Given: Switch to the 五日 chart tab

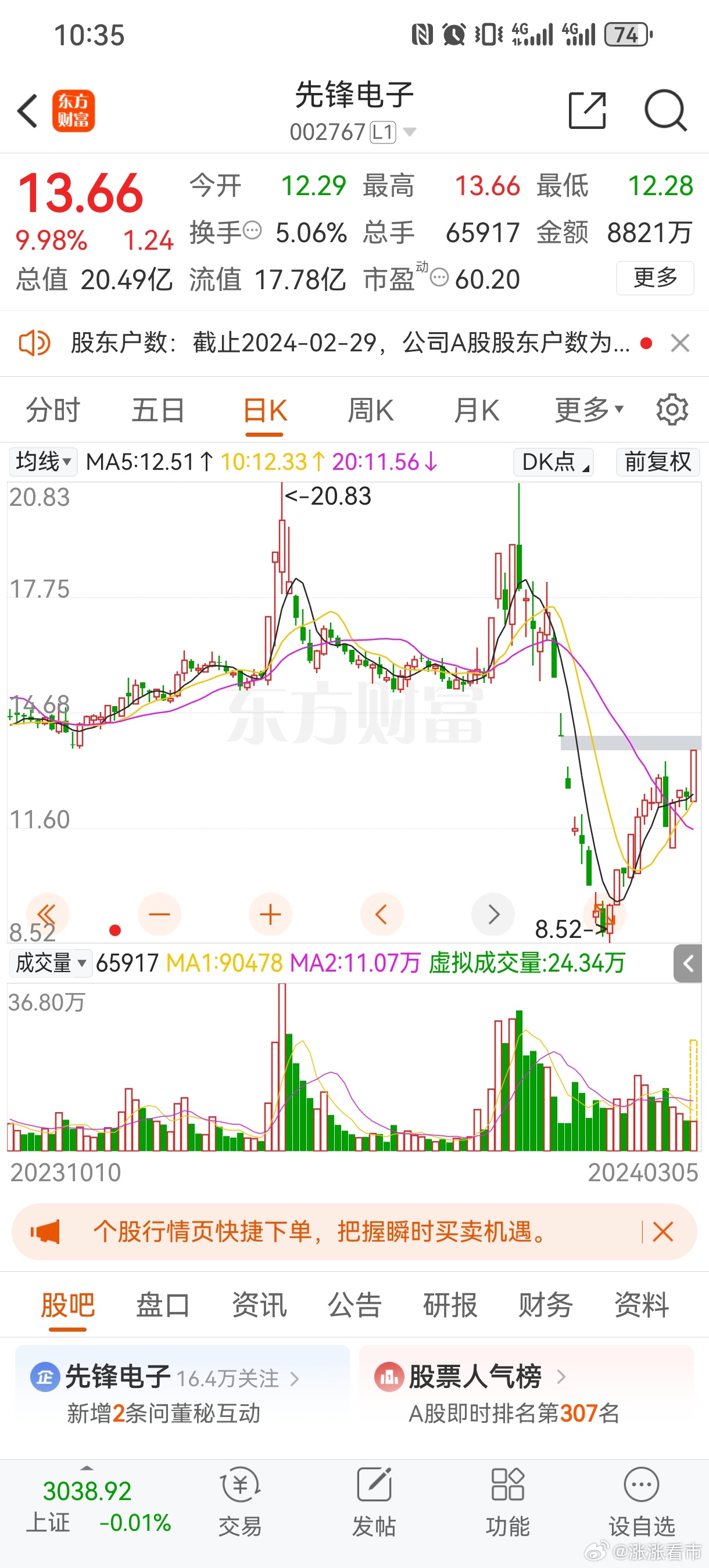Looking at the screenshot, I should click(159, 409).
